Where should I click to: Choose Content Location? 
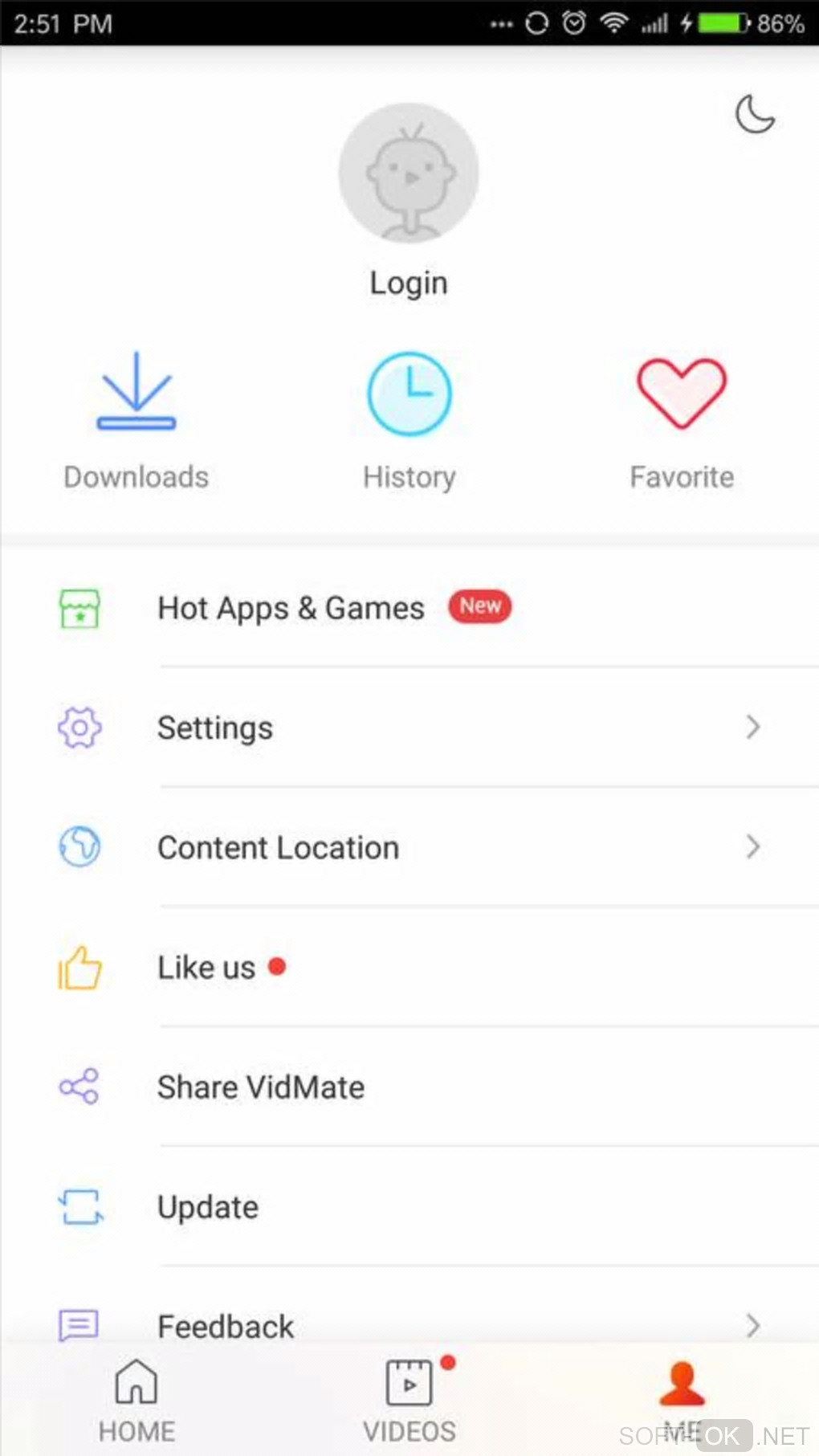278,847
